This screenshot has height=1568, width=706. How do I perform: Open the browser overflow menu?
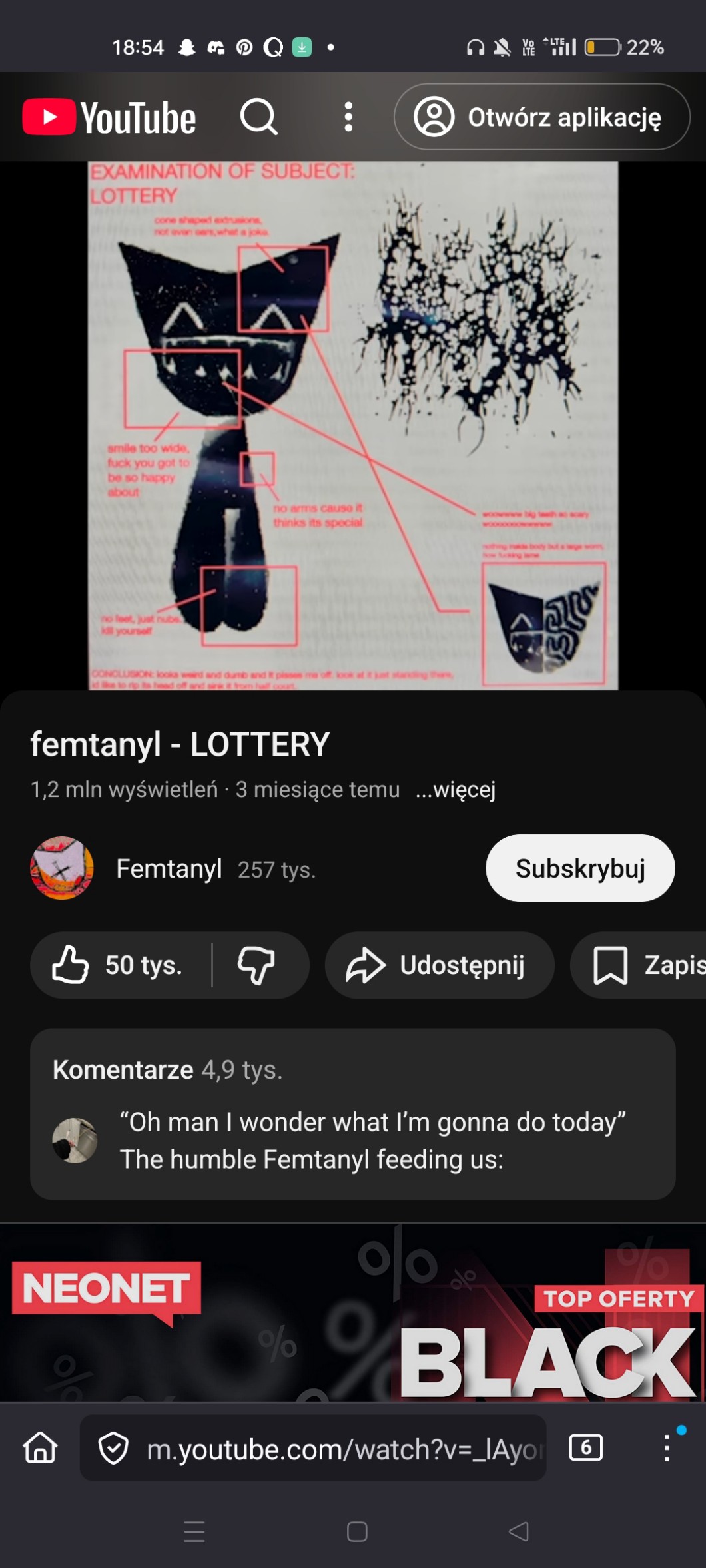click(x=666, y=1447)
